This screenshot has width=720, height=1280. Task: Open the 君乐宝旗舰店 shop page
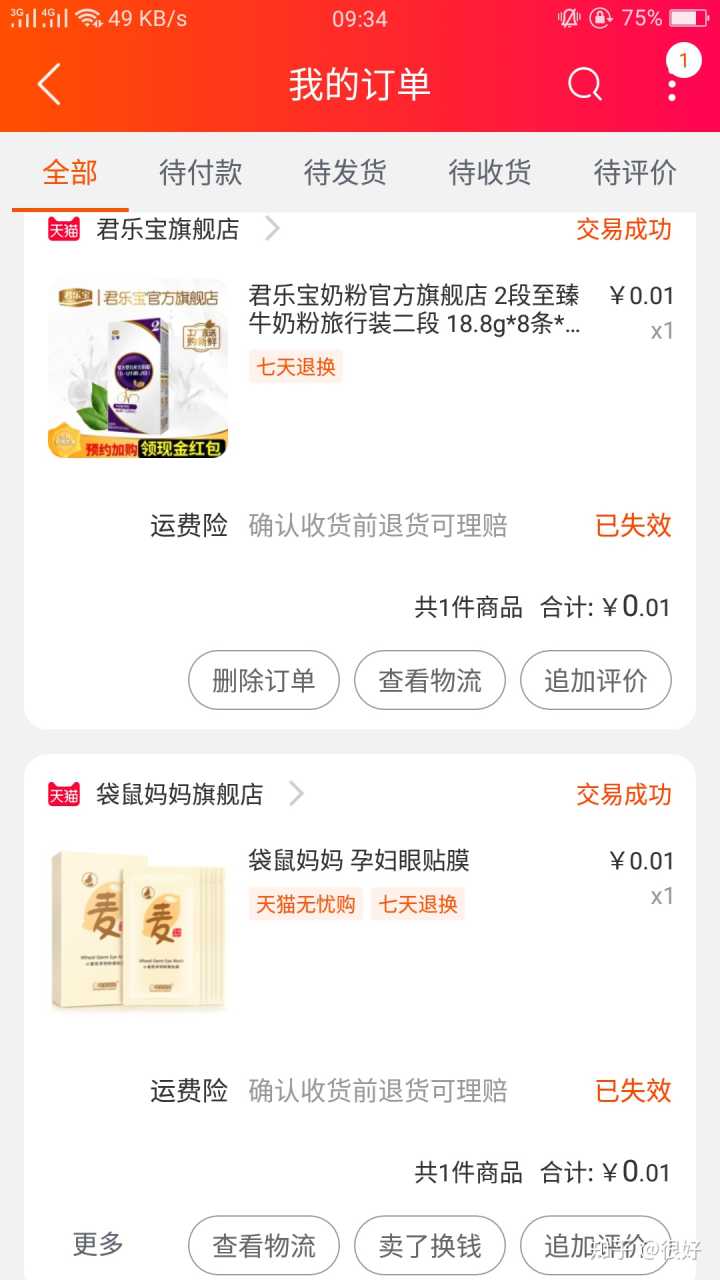coord(168,229)
